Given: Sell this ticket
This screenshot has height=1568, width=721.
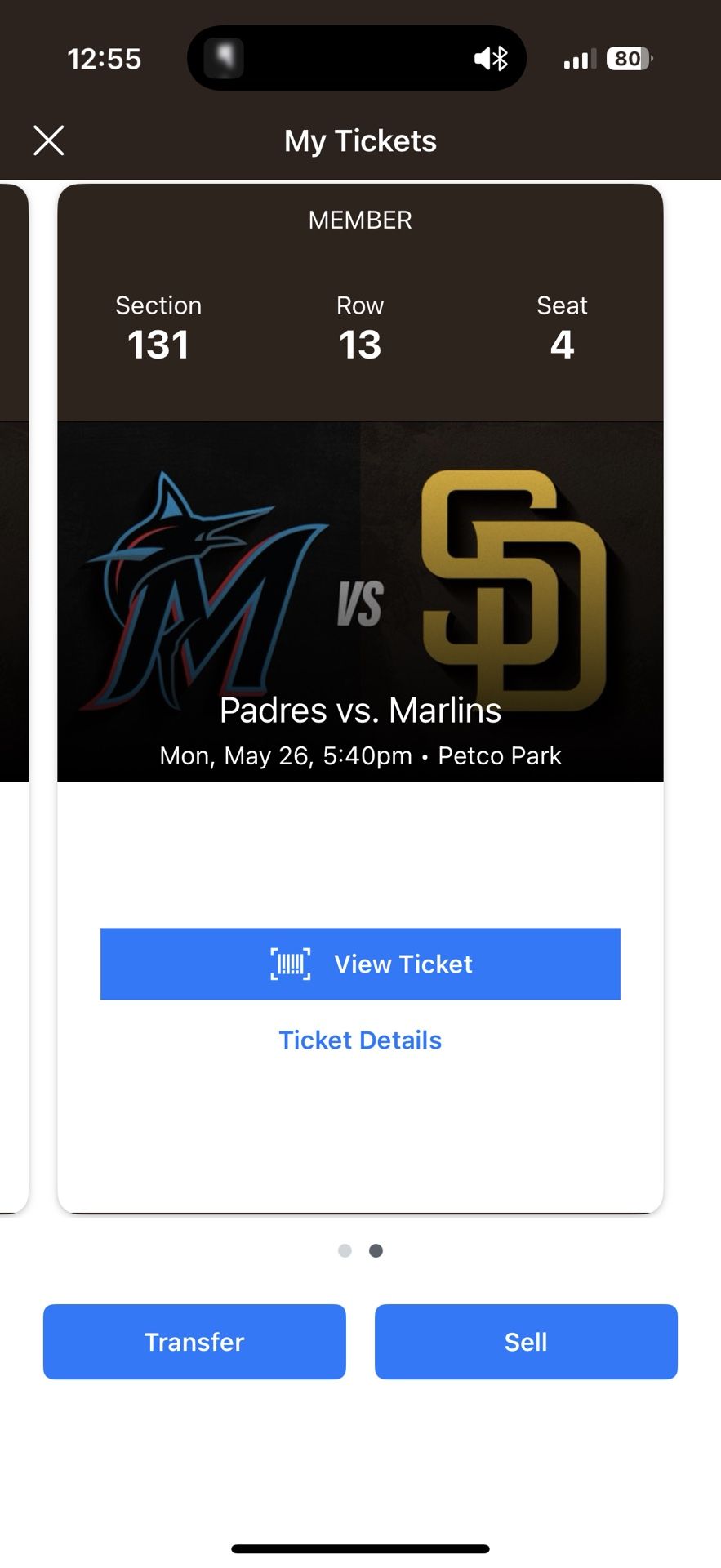Looking at the screenshot, I should tap(526, 1342).
